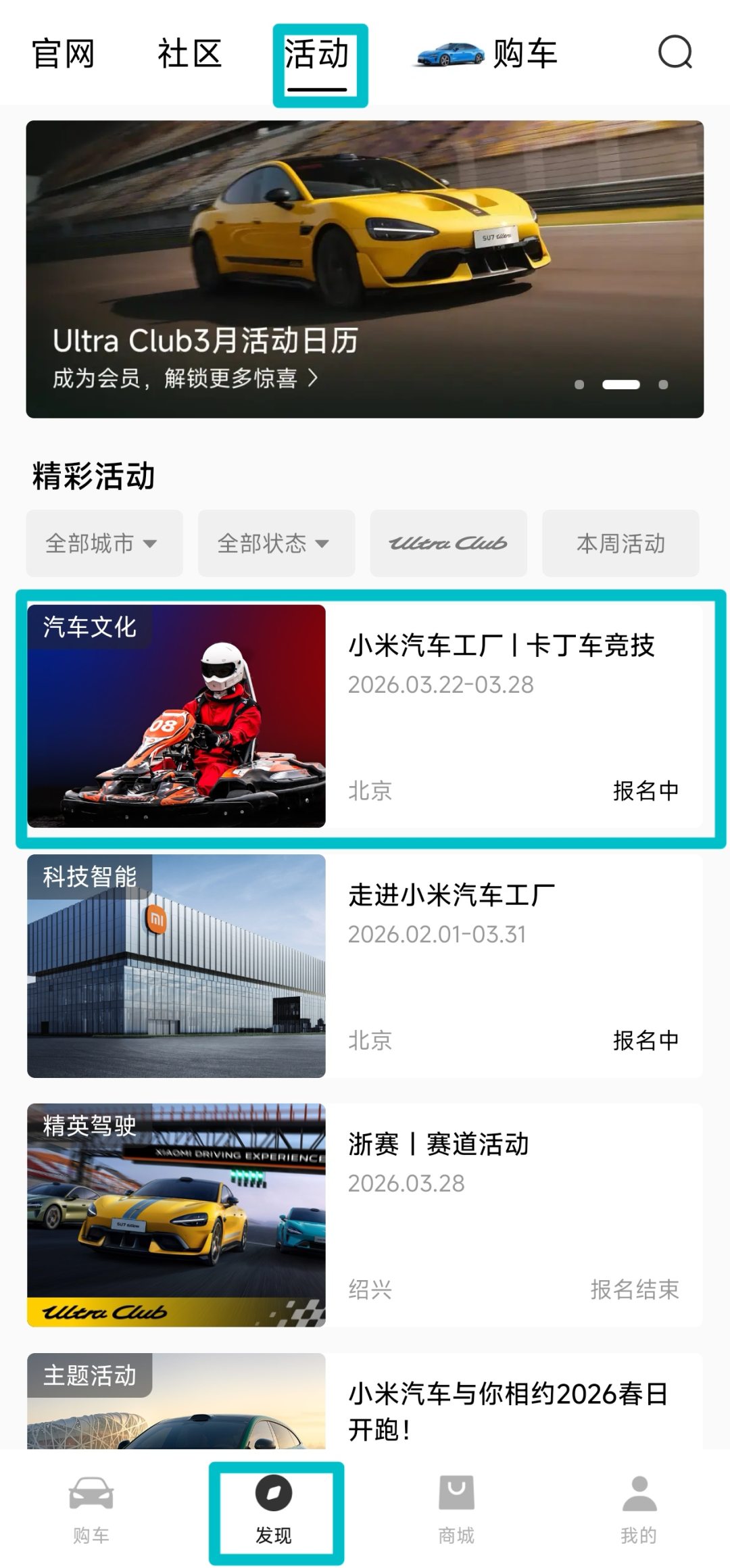Switch to the 社区 tab
Screen dimensions: 730x1568
tap(189, 54)
